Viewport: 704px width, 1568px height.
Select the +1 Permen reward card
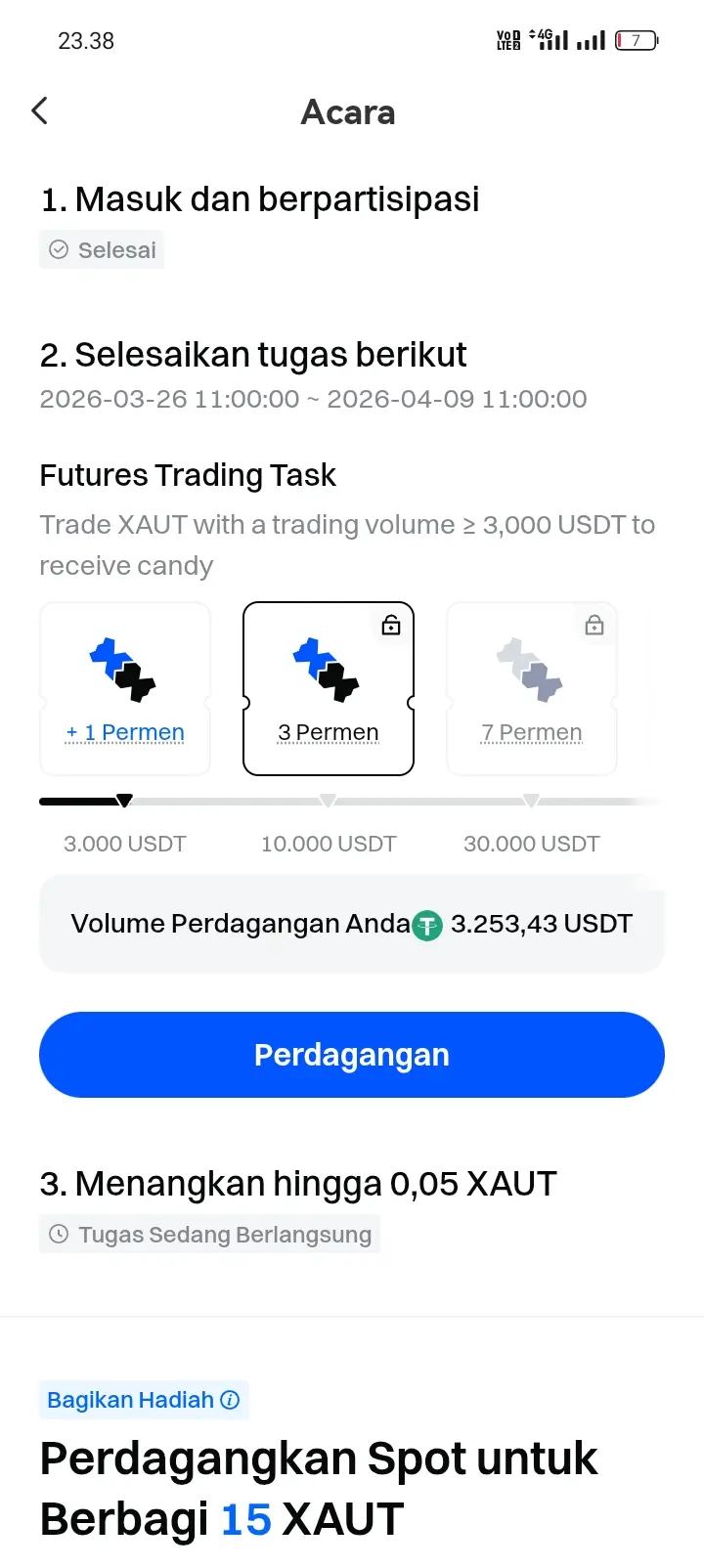pos(125,688)
